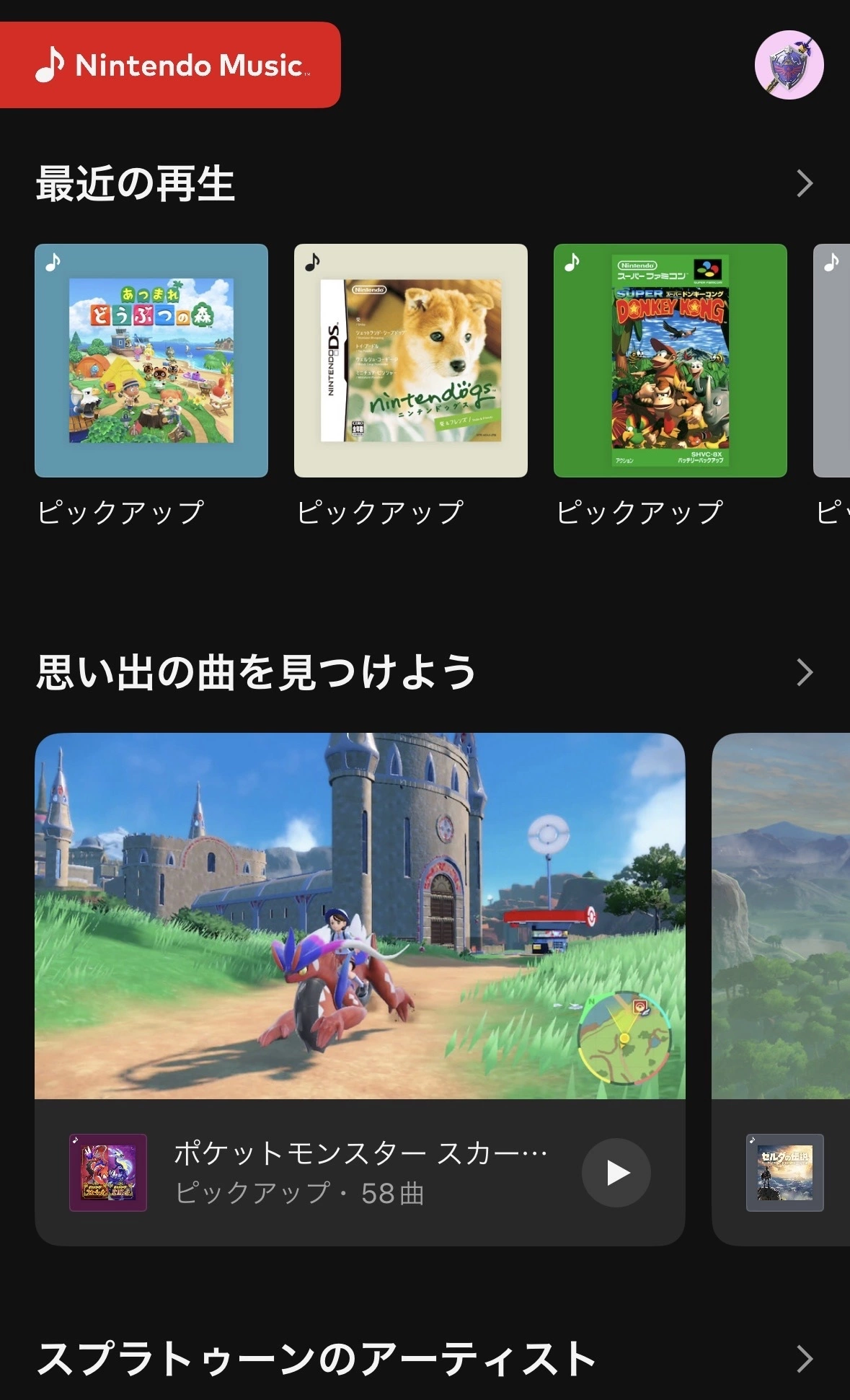This screenshot has width=850, height=1400.
Task: Expand the 最近の再生 section arrow
Action: pyautogui.click(x=805, y=183)
